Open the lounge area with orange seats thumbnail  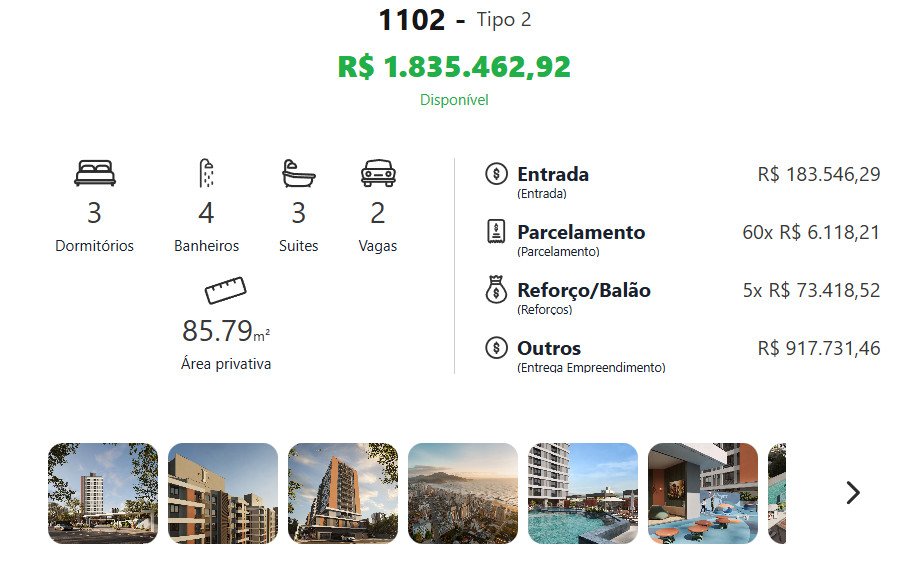[703, 493]
